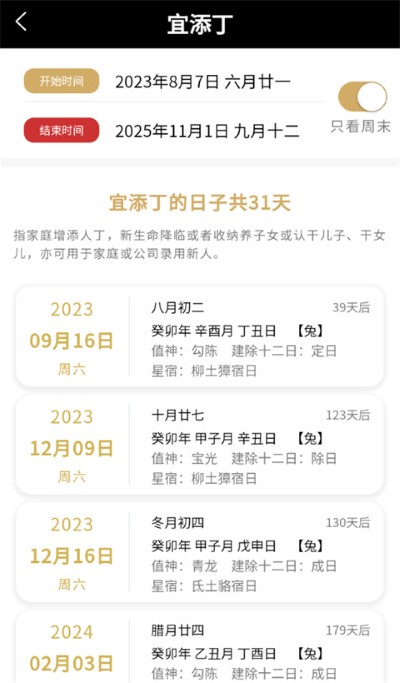Change the end date 2025年11月1日

pyautogui.click(x=207, y=131)
